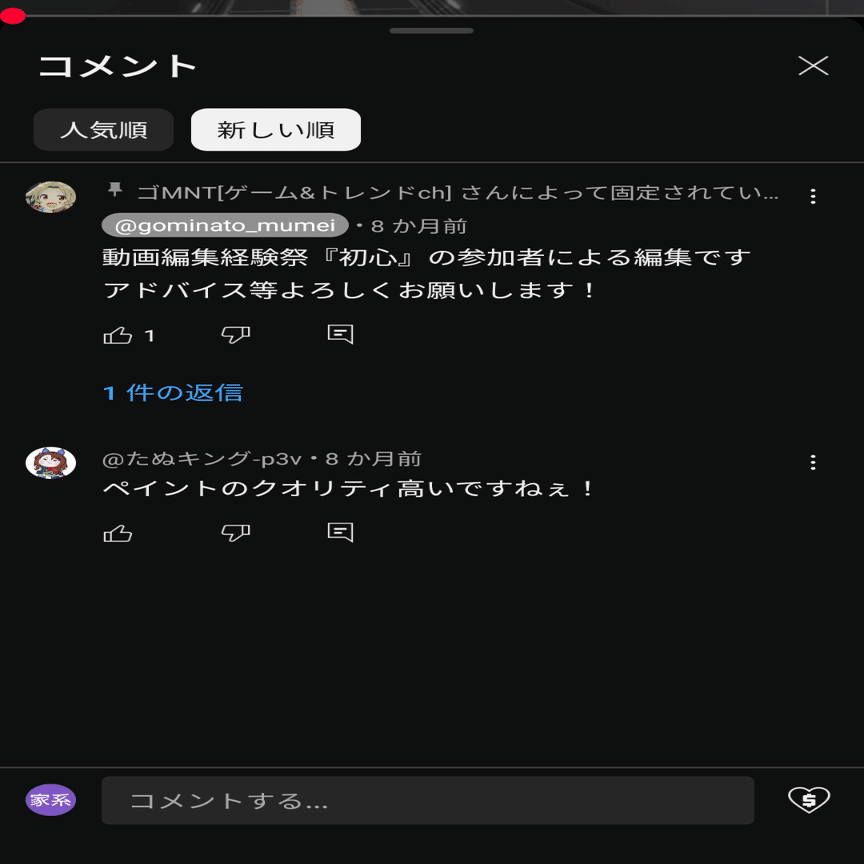Select the 新しい順 sort chip
Viewport: 864px width, 864px height.
click(x=276, y=130)
